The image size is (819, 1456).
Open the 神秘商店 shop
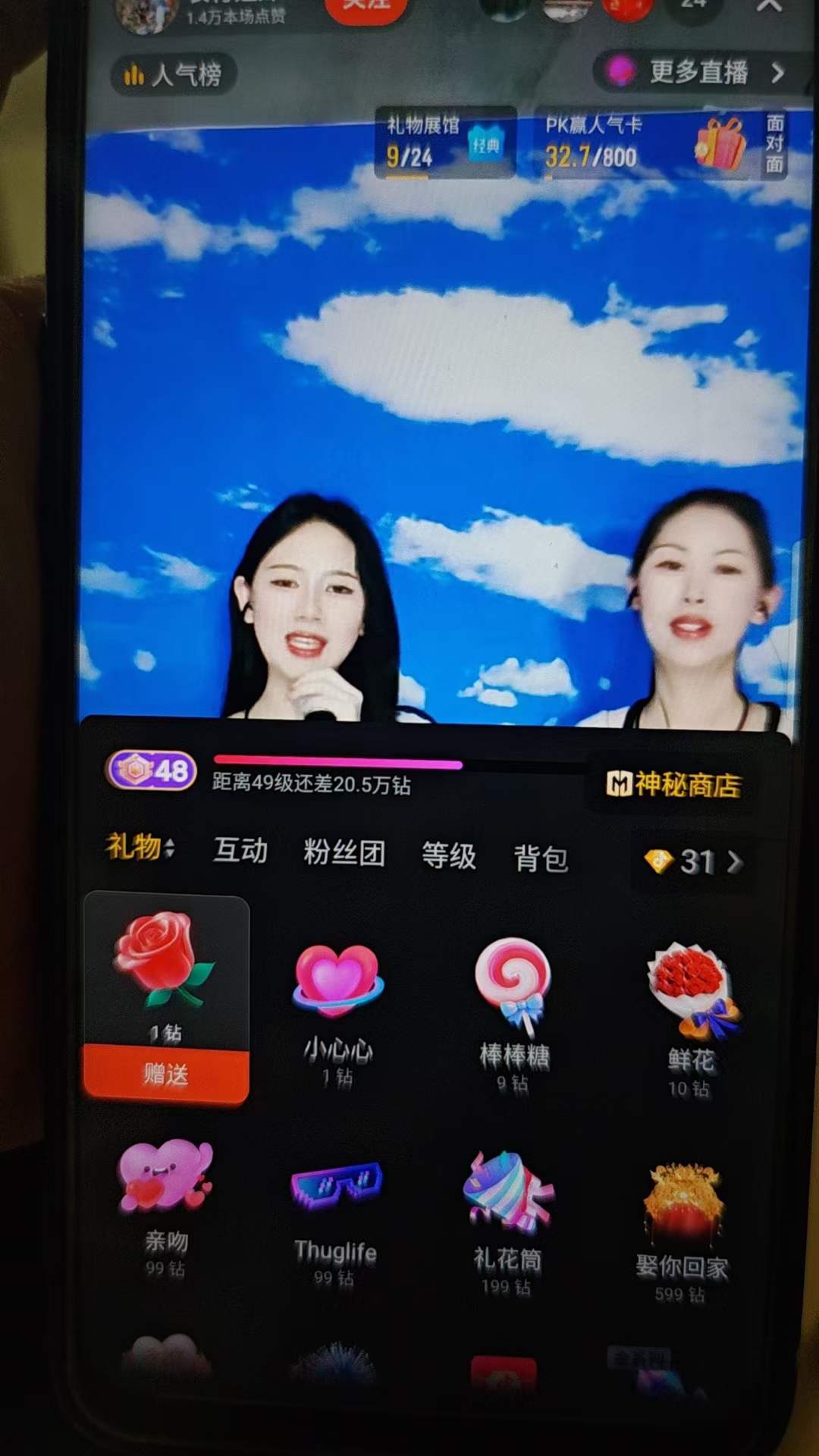pos(673,785)
